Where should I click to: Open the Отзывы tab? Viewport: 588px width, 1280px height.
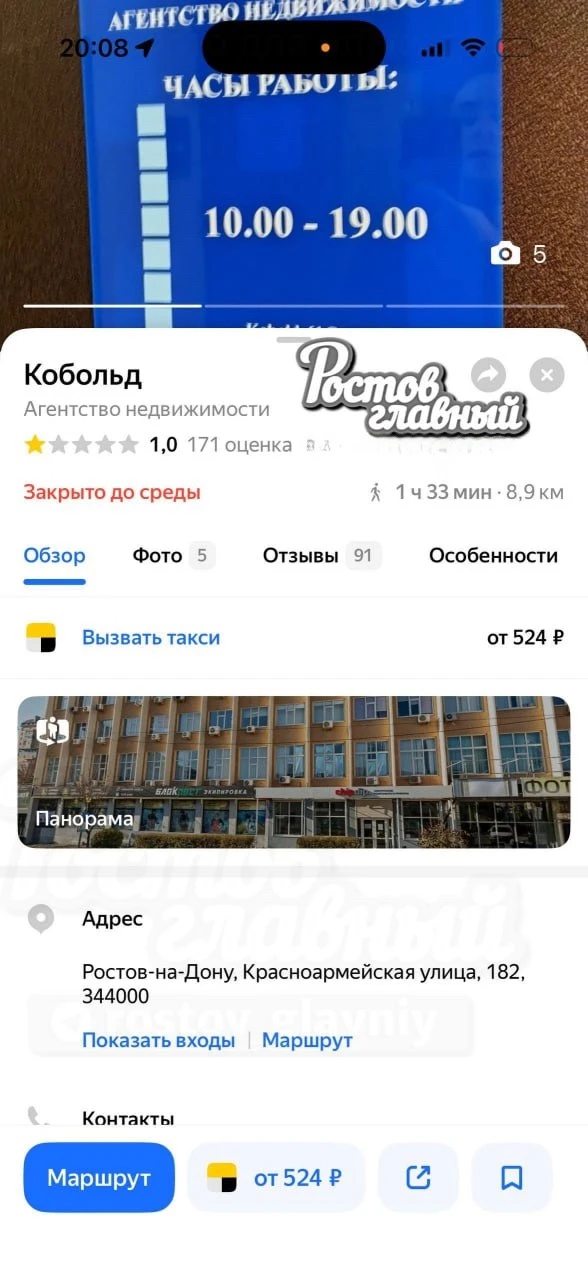point(322,555)
